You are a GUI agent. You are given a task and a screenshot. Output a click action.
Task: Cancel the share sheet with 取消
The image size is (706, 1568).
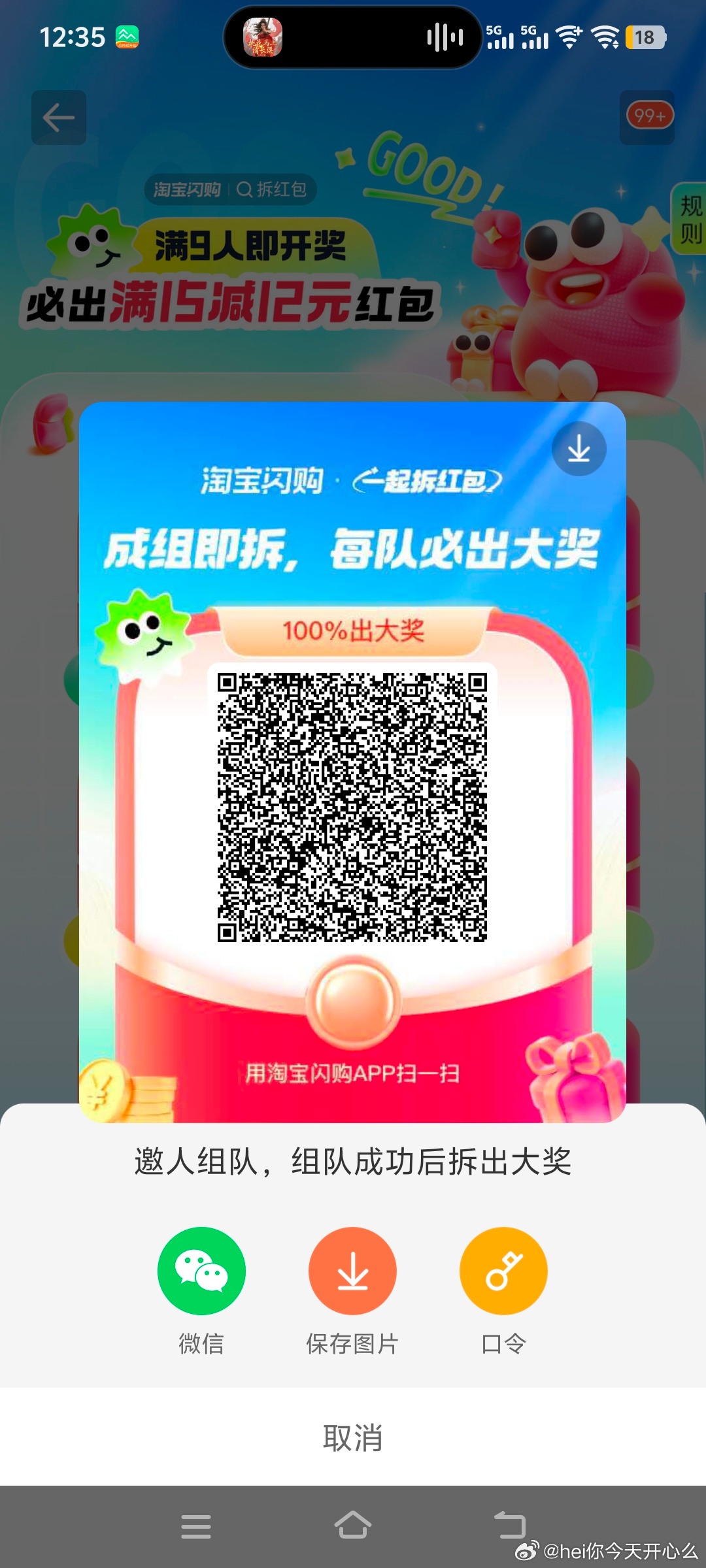pos(353,1438)
